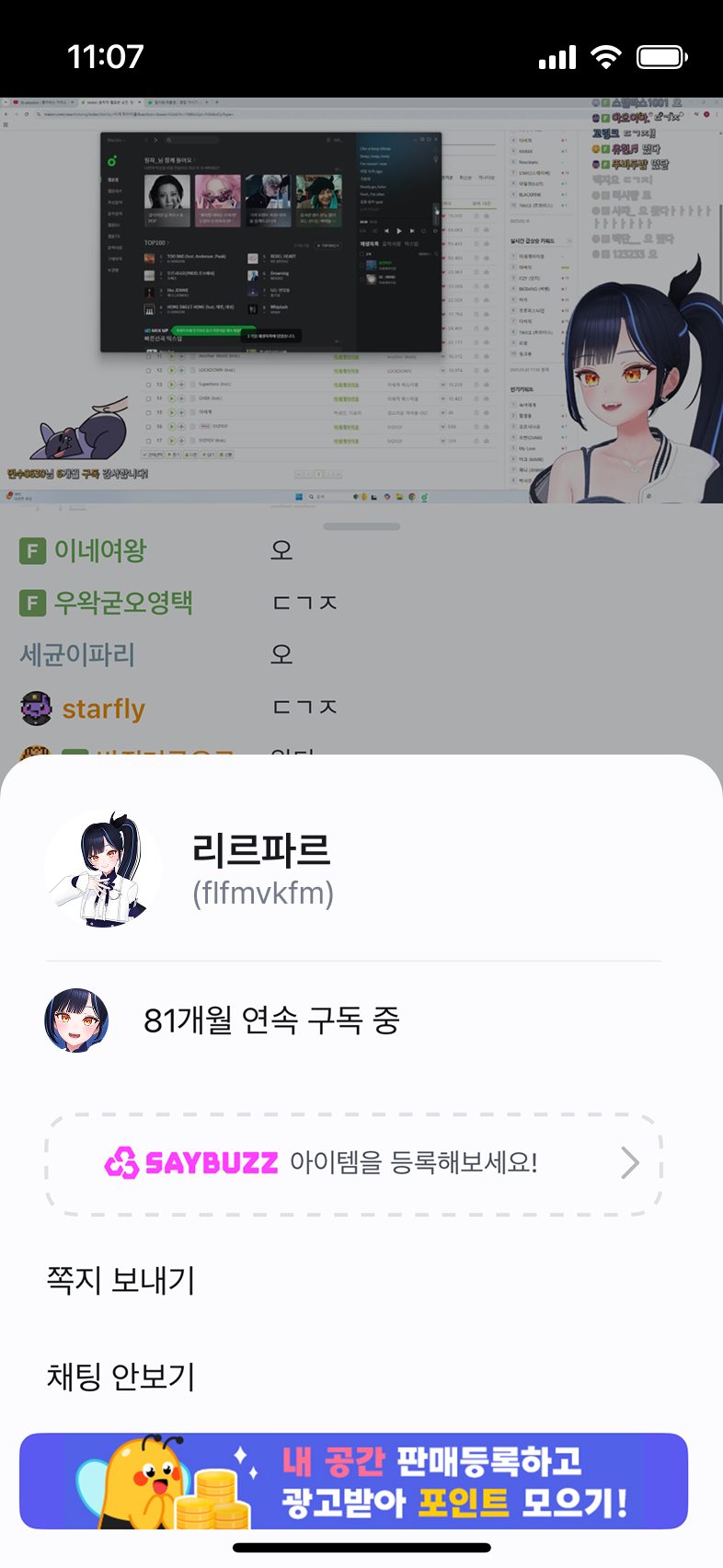Choose 채팅 안보기 to hide chat
Image resolution: width=723 pixels, height=1568 pixels.
tap(120, 1377)
